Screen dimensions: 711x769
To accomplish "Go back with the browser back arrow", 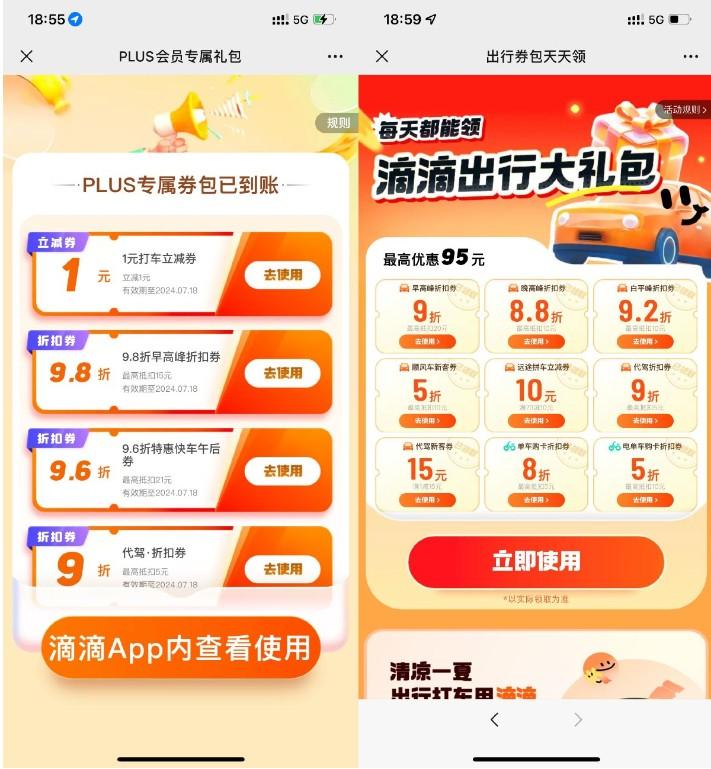I will point(494,720).
